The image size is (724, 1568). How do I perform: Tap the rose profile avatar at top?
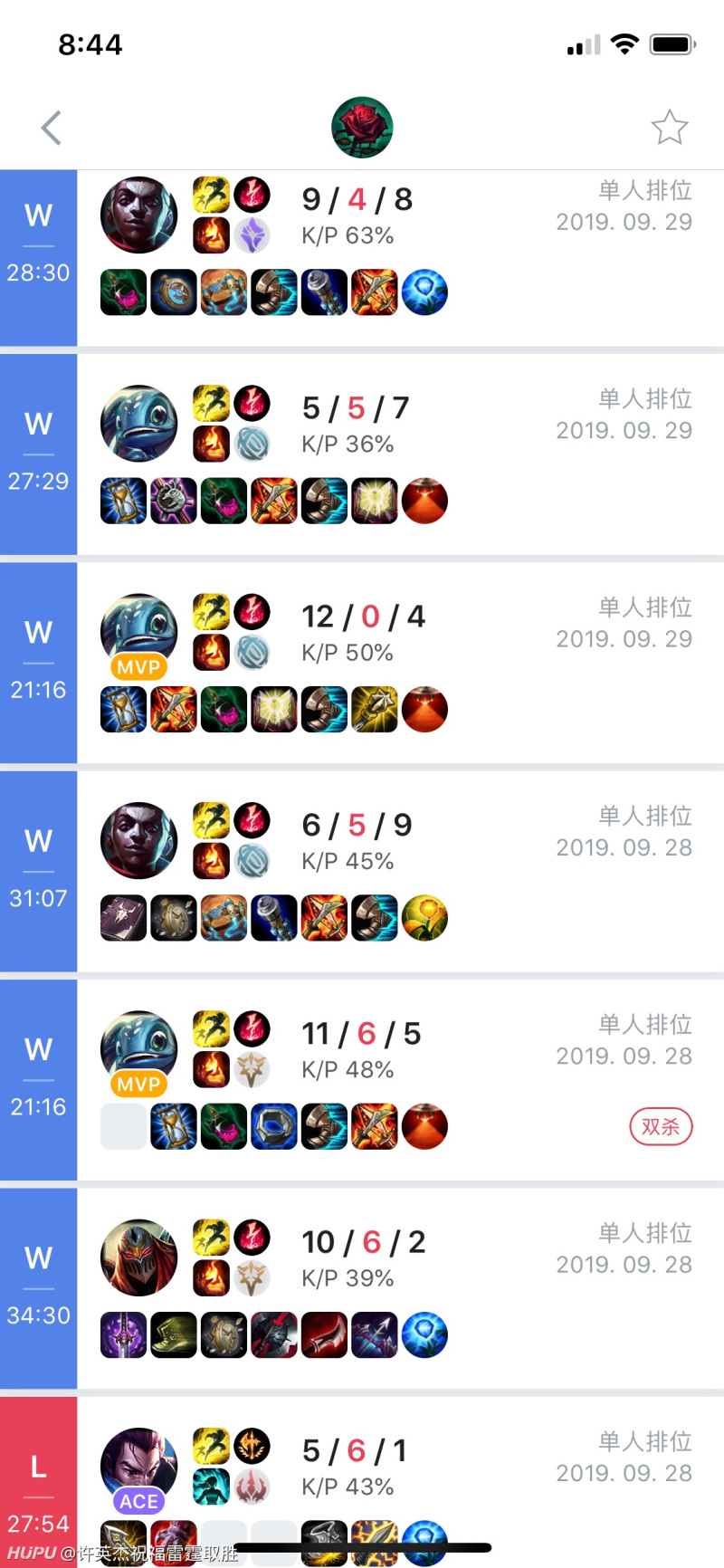pyautogui.click(x=362, y=128)
